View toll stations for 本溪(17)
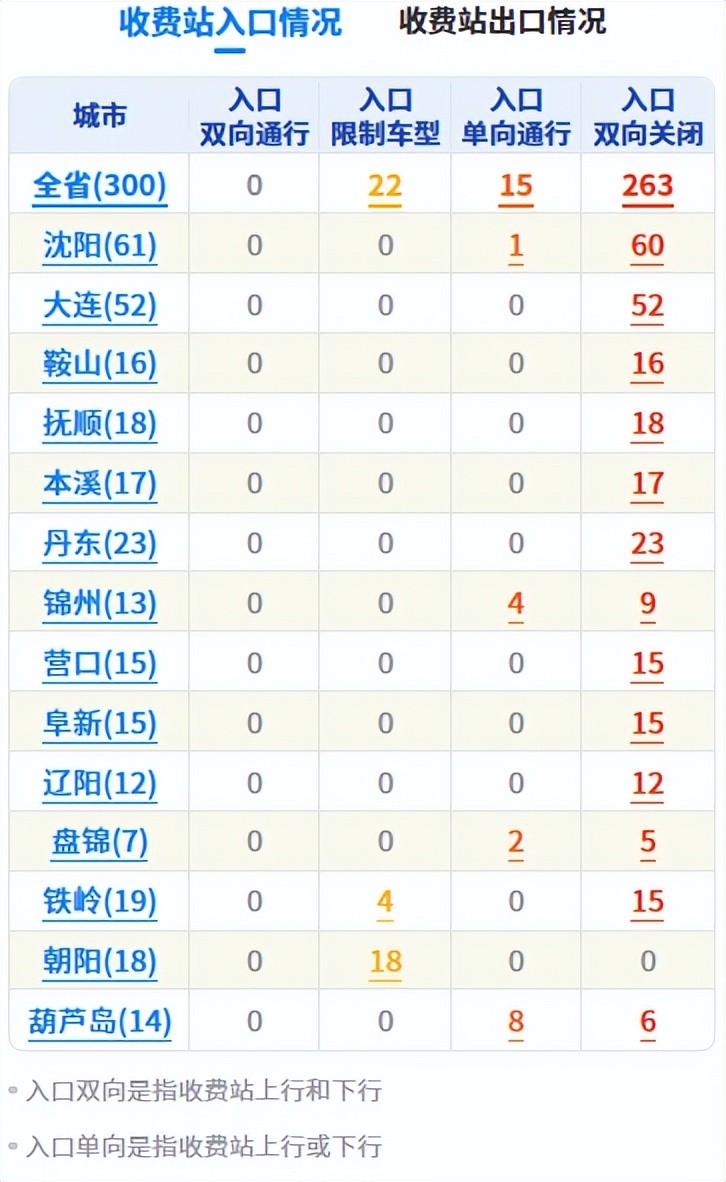This screenshot has height=1182, width=726. click(x=99, y=484)
